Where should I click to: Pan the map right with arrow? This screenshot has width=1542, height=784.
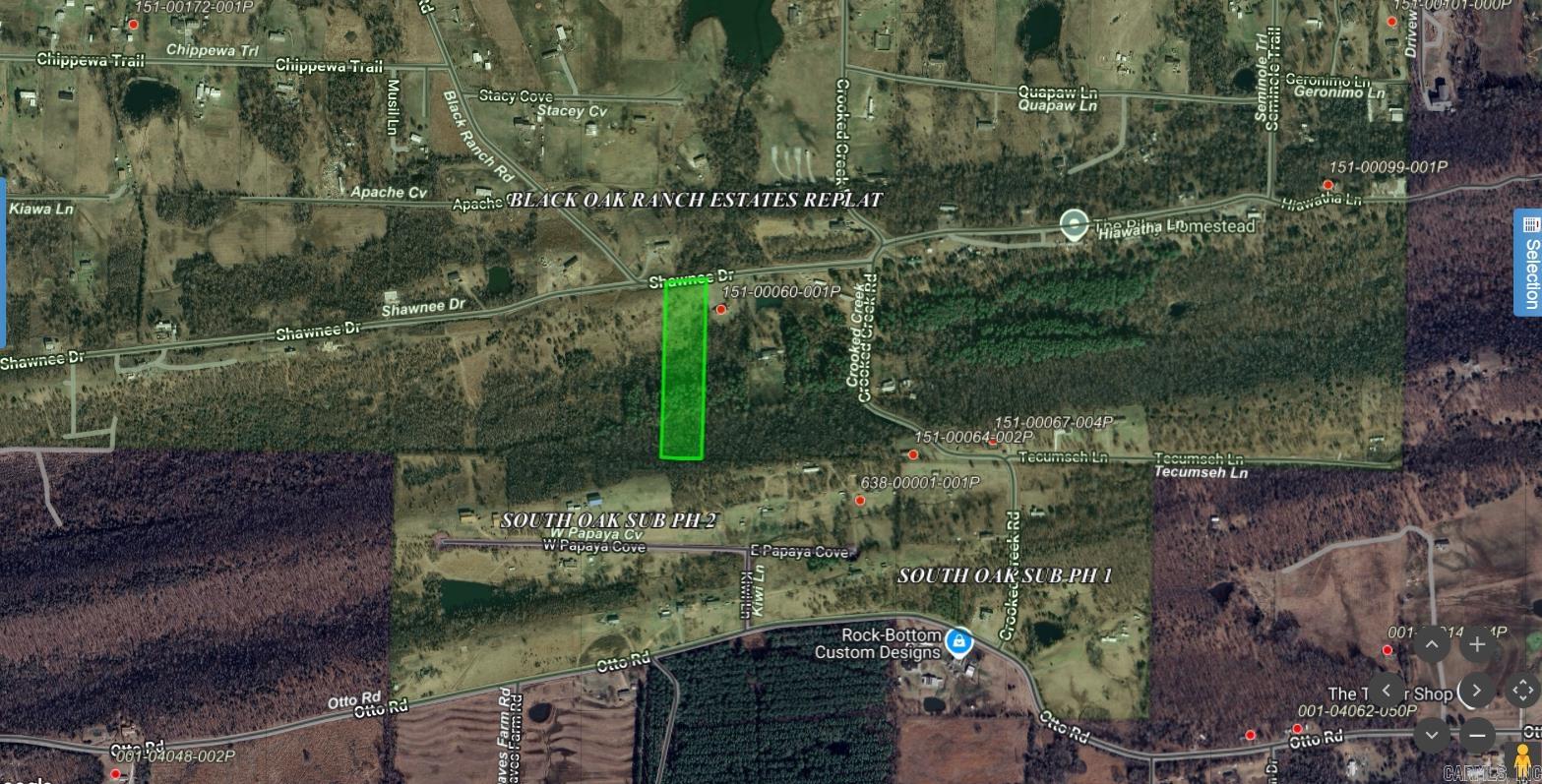pos(1476,690)
